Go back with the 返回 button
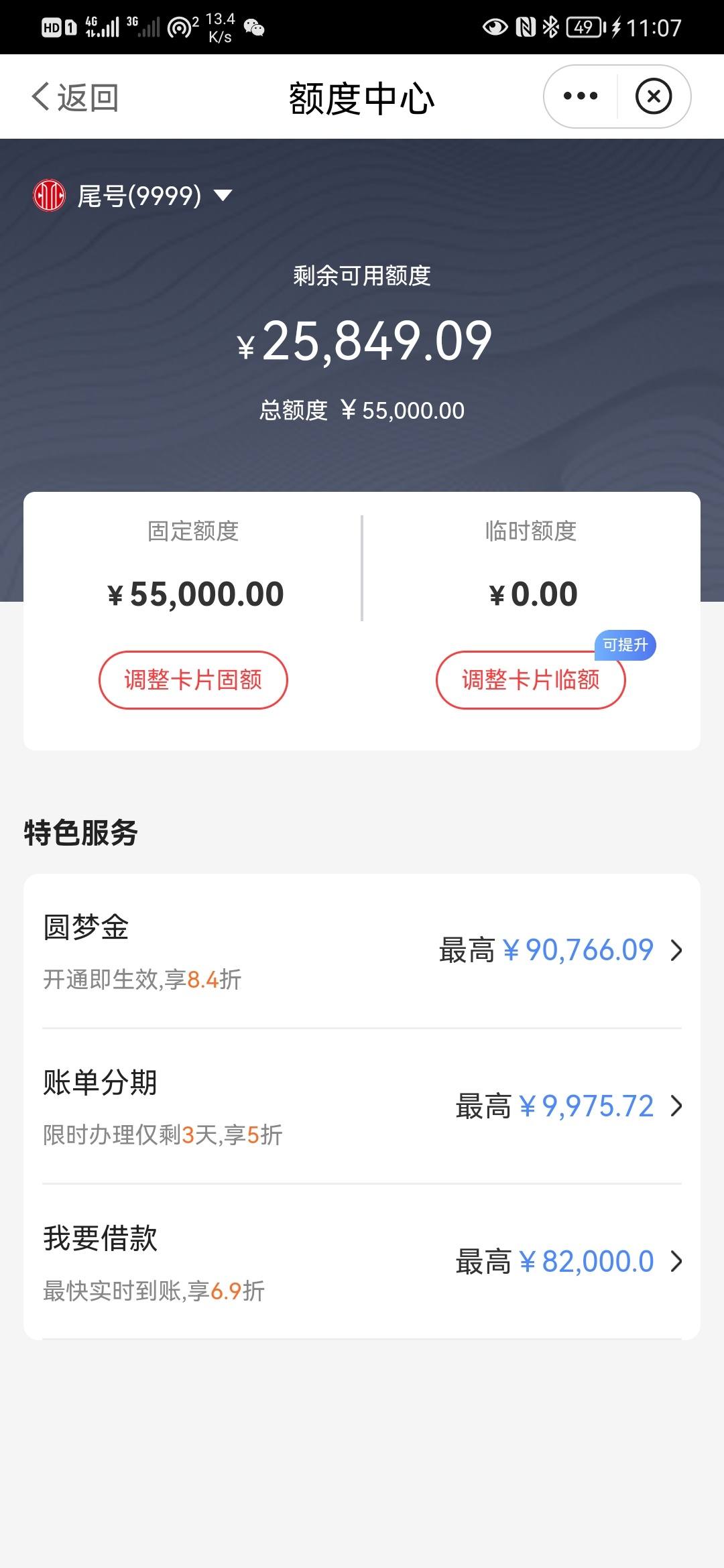Viewport: 724px width, 1568px height. [75, 97]
